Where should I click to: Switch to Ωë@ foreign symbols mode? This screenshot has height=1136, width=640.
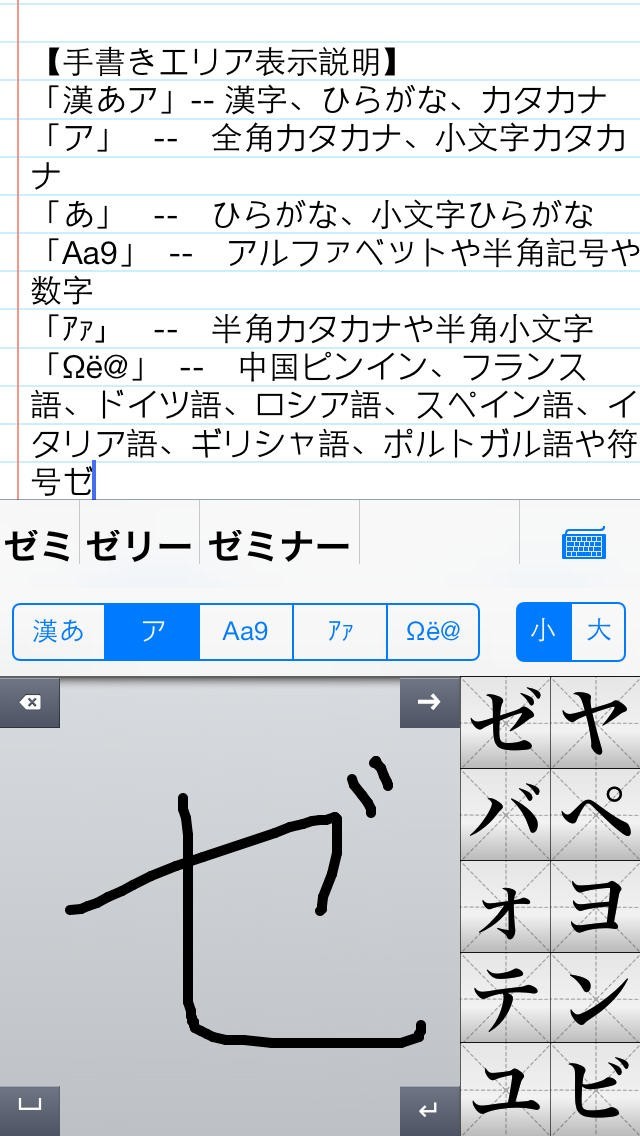click(433, 632)
